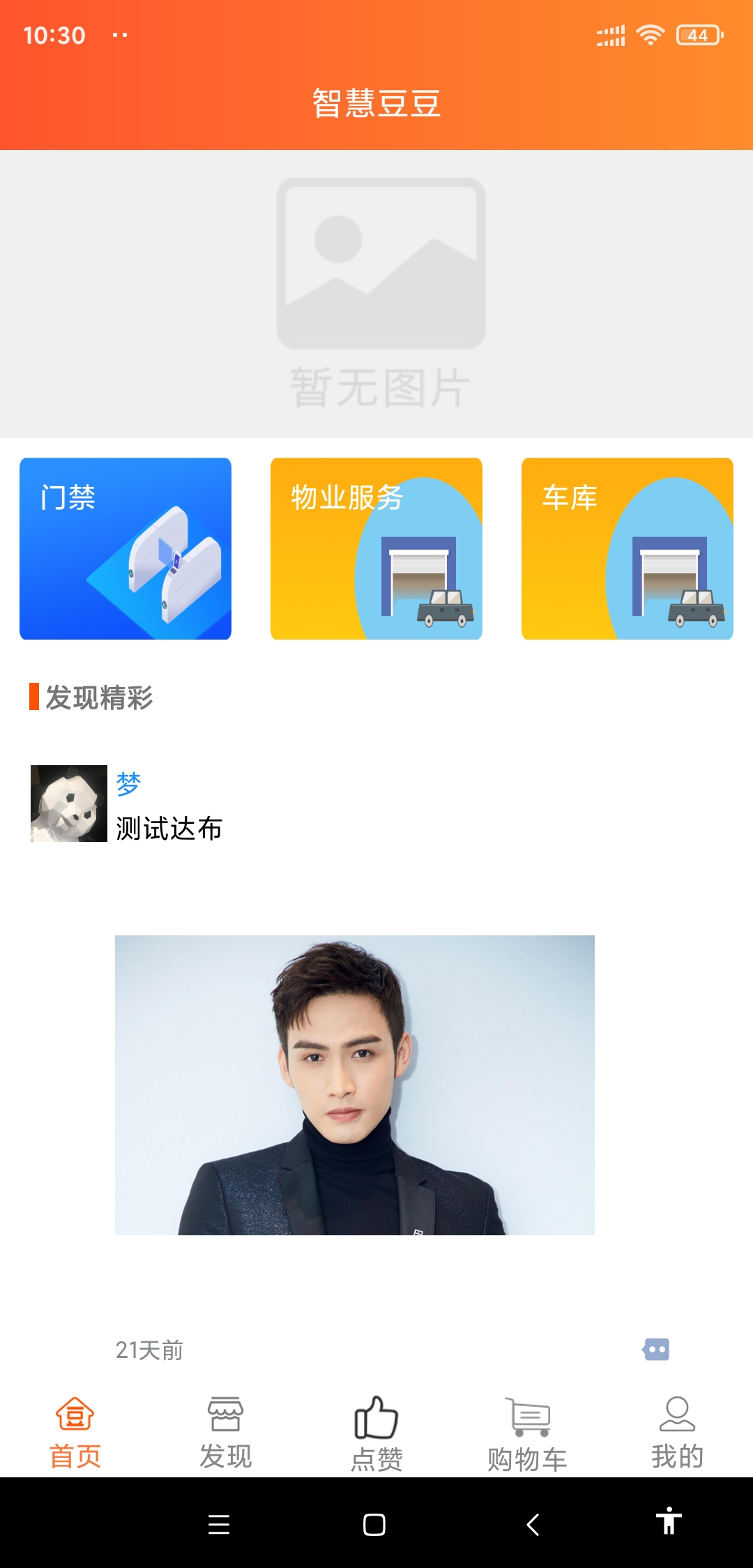Open the 车库 garage card
Viewport: 753px width, 1568px height.
tap(627, 548)
